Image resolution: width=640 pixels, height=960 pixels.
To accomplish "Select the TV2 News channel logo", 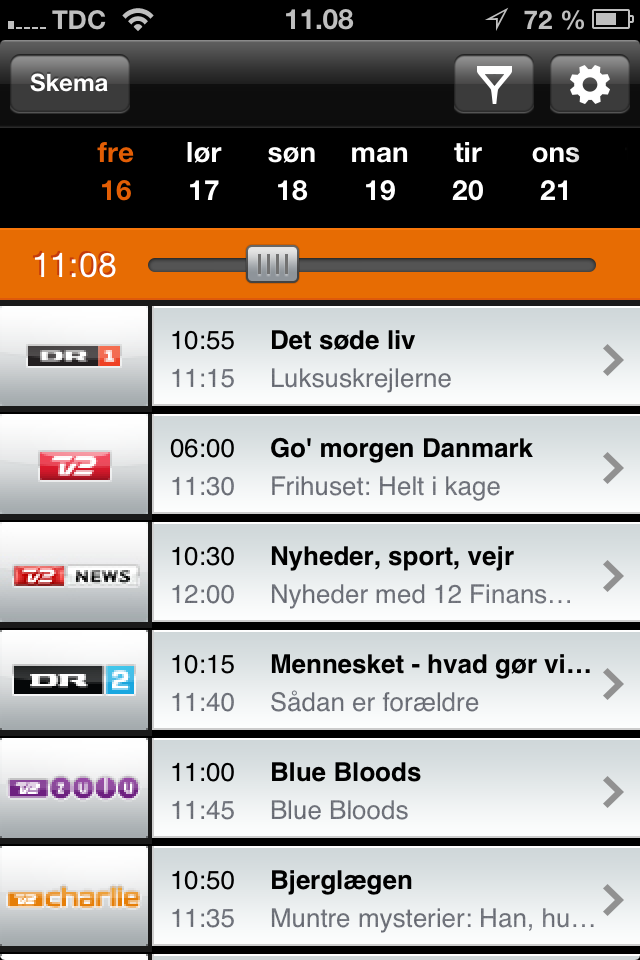I will point(74,575).
